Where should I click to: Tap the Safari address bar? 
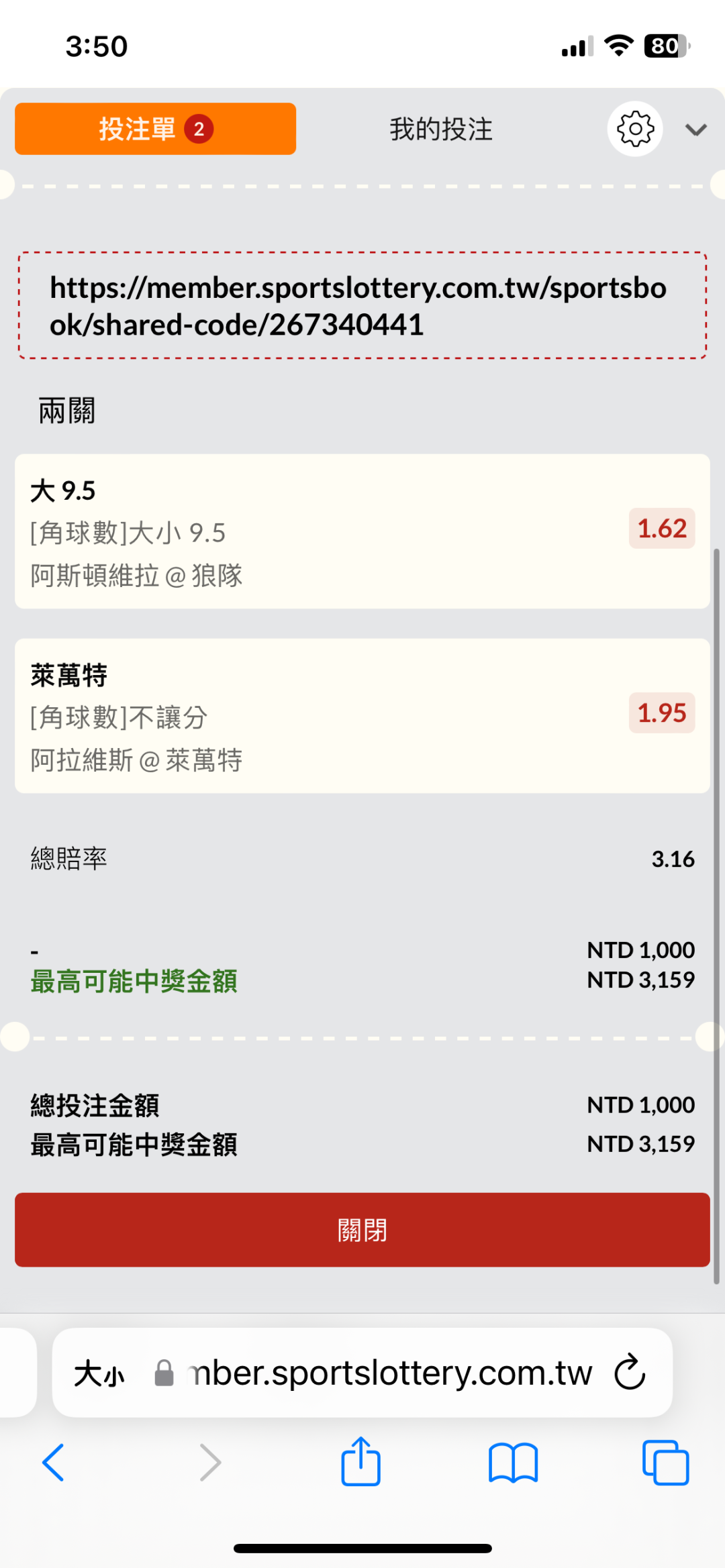coord(389,1373)
